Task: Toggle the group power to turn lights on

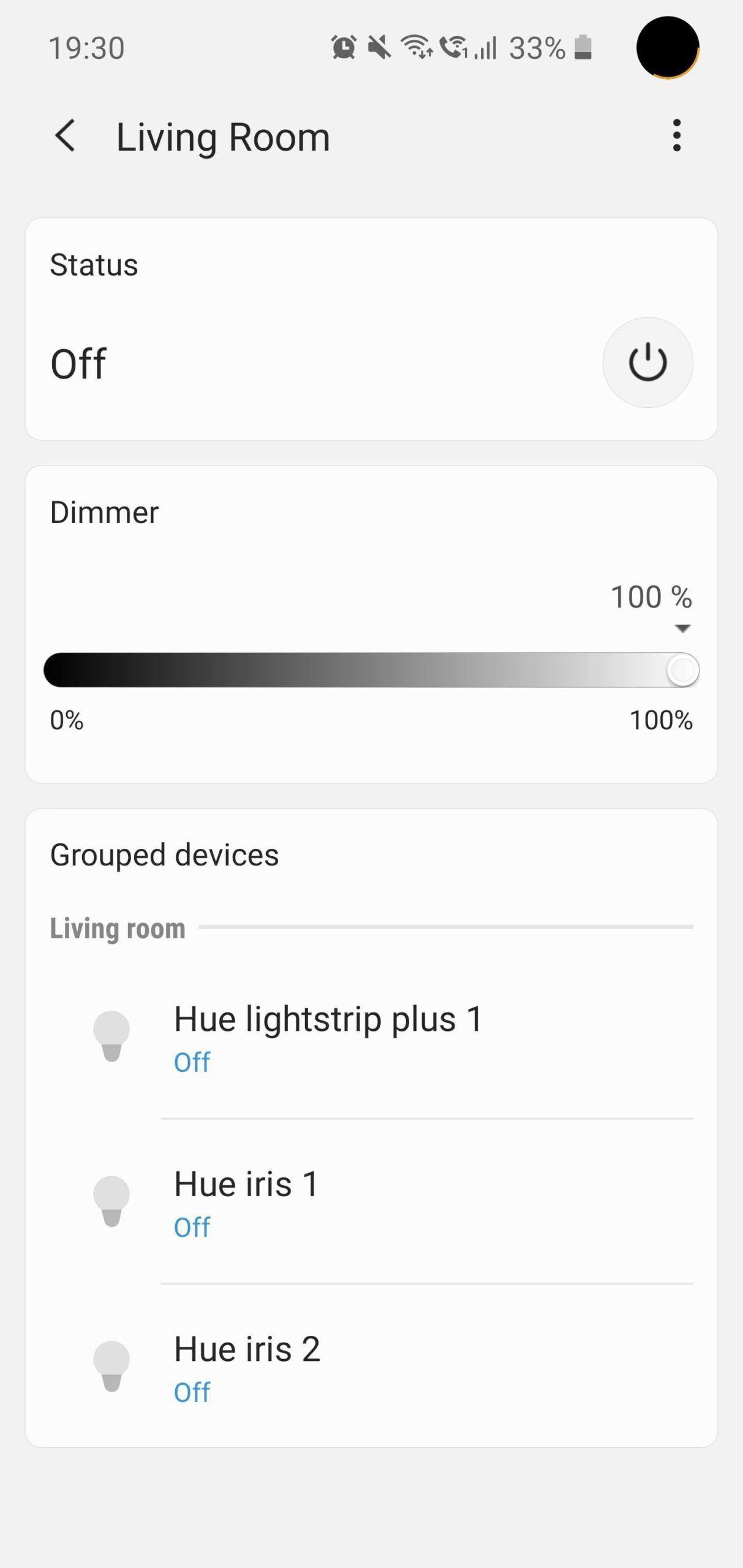Action: (x=647, y=363)
